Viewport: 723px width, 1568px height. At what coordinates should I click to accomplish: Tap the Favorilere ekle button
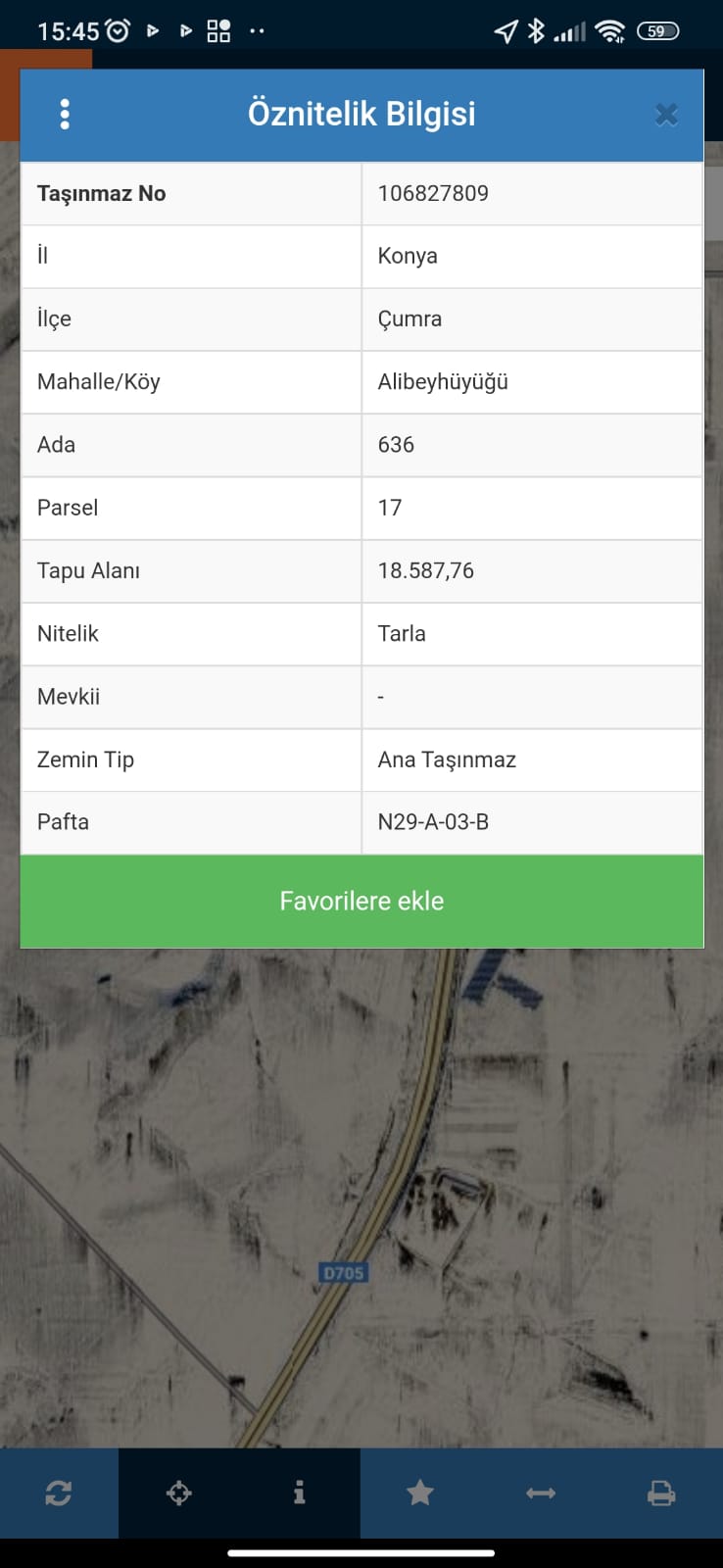pyautogui.click(x=361, y=901)
